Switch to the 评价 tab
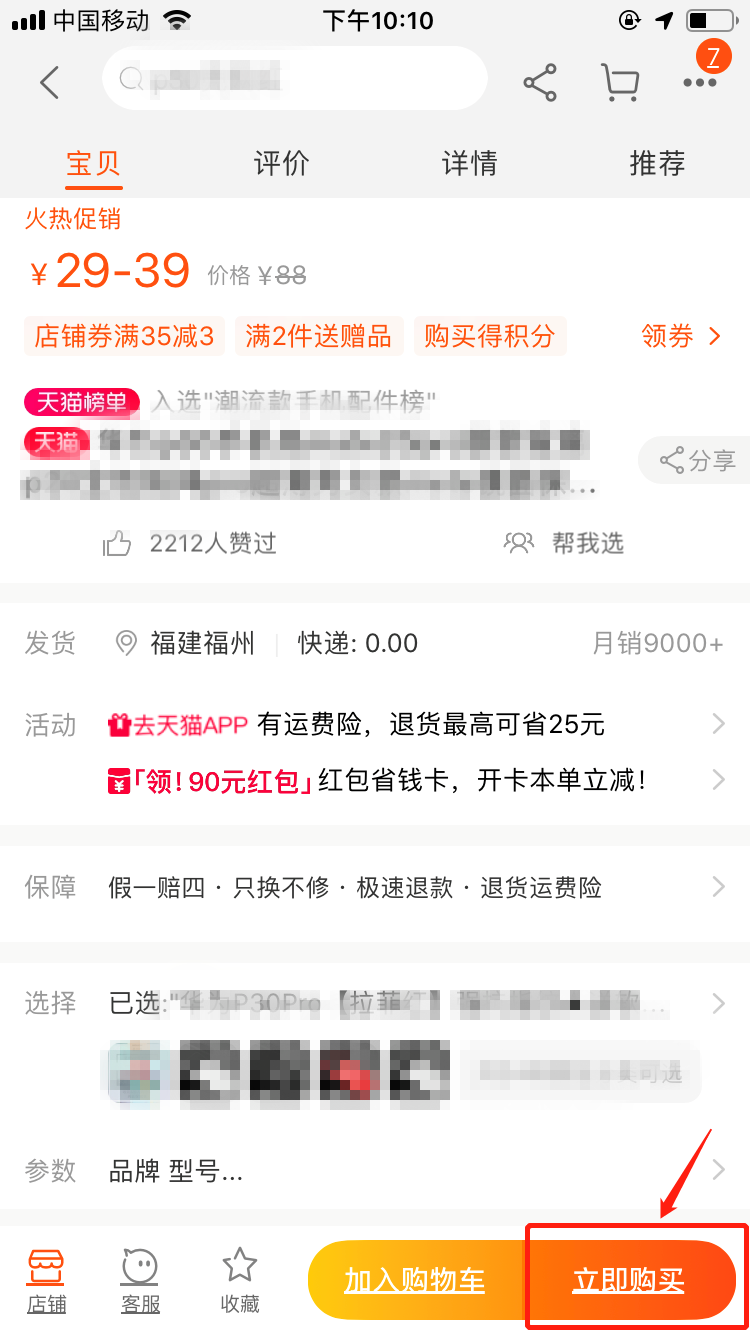The width and height of the screenshot is (750, 1334). (281, 163)
